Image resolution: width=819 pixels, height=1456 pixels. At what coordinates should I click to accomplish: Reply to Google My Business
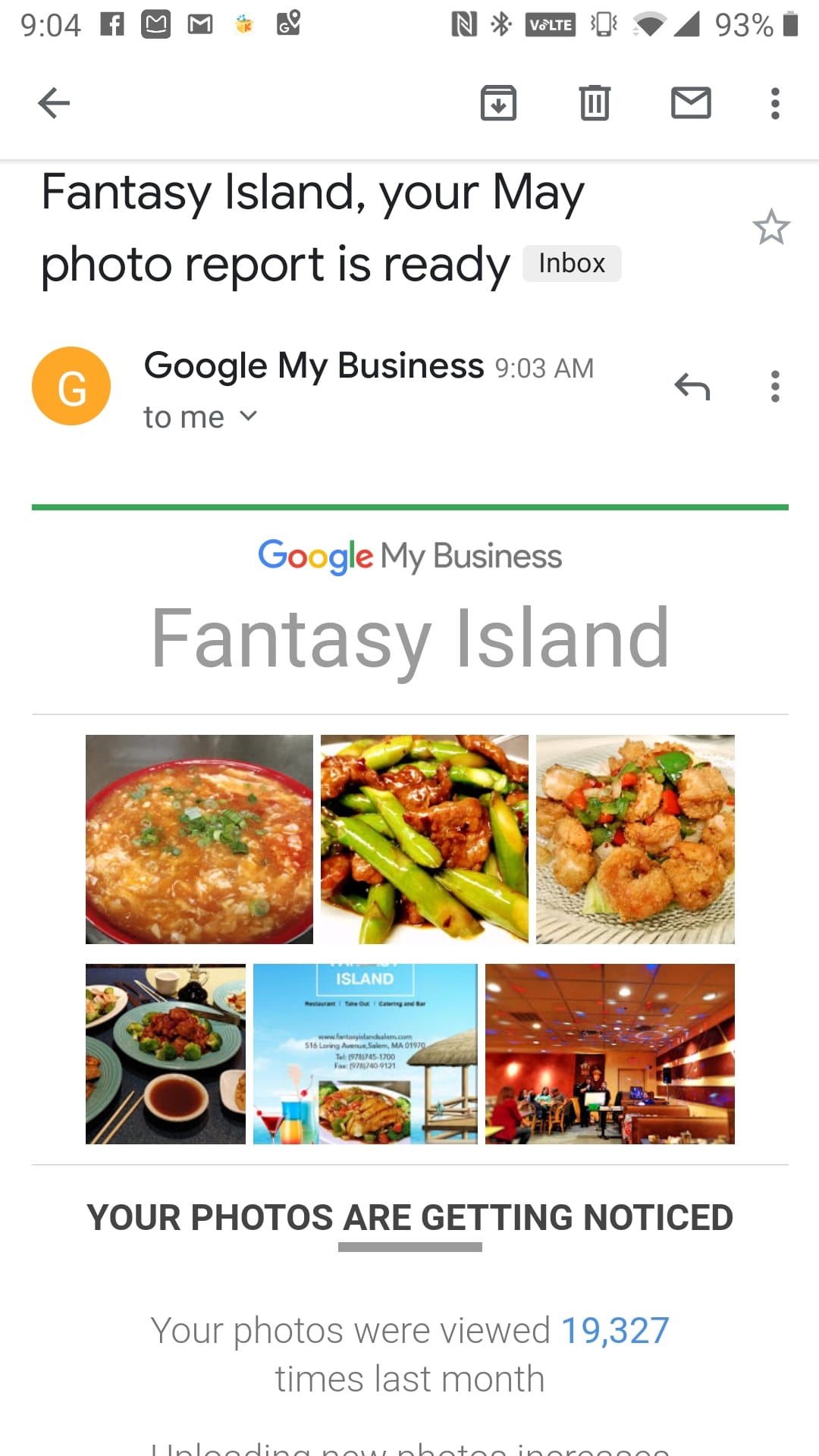(x=692, y=387)
